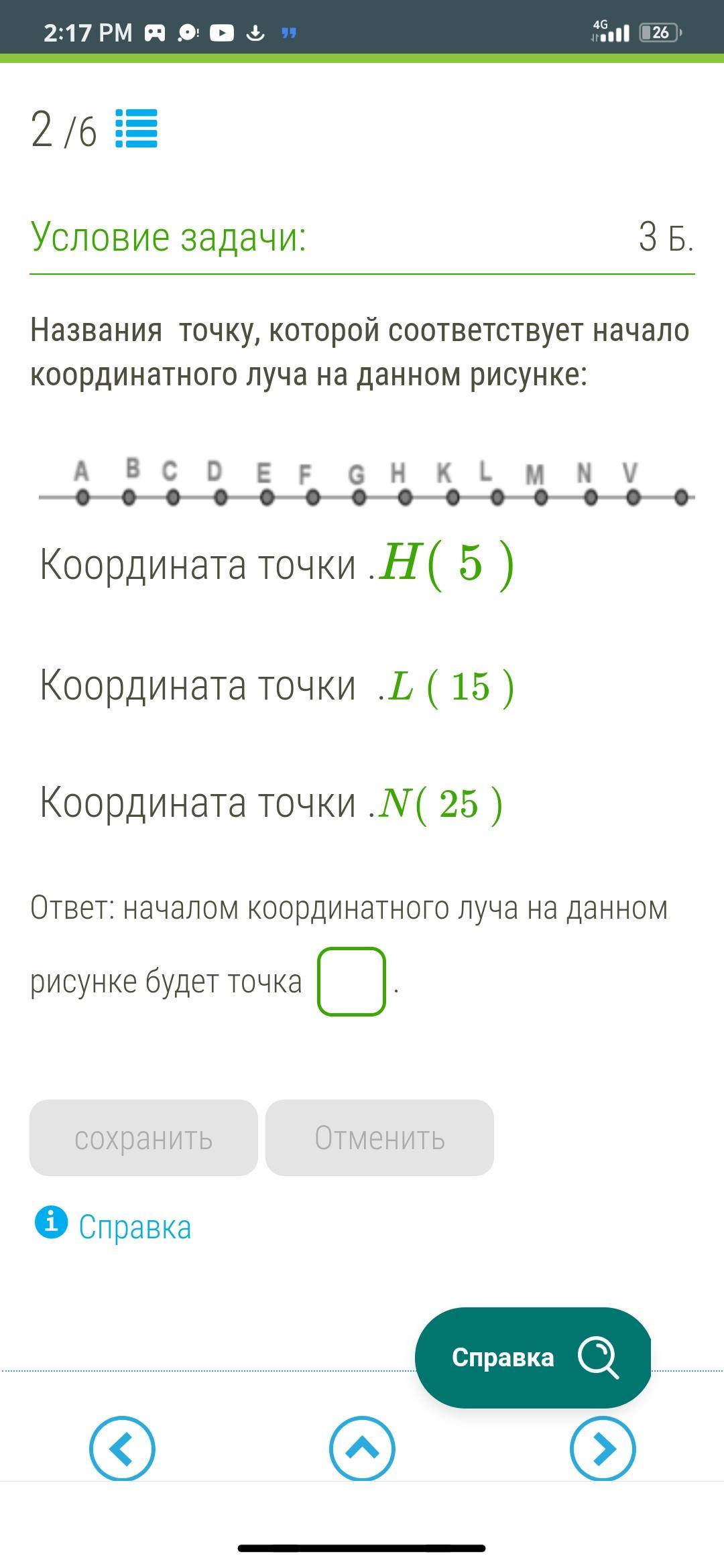Viewport: 724px width, 1568px height.
Task: Open the floating green Справка search button
Action: pos(533,1357)
